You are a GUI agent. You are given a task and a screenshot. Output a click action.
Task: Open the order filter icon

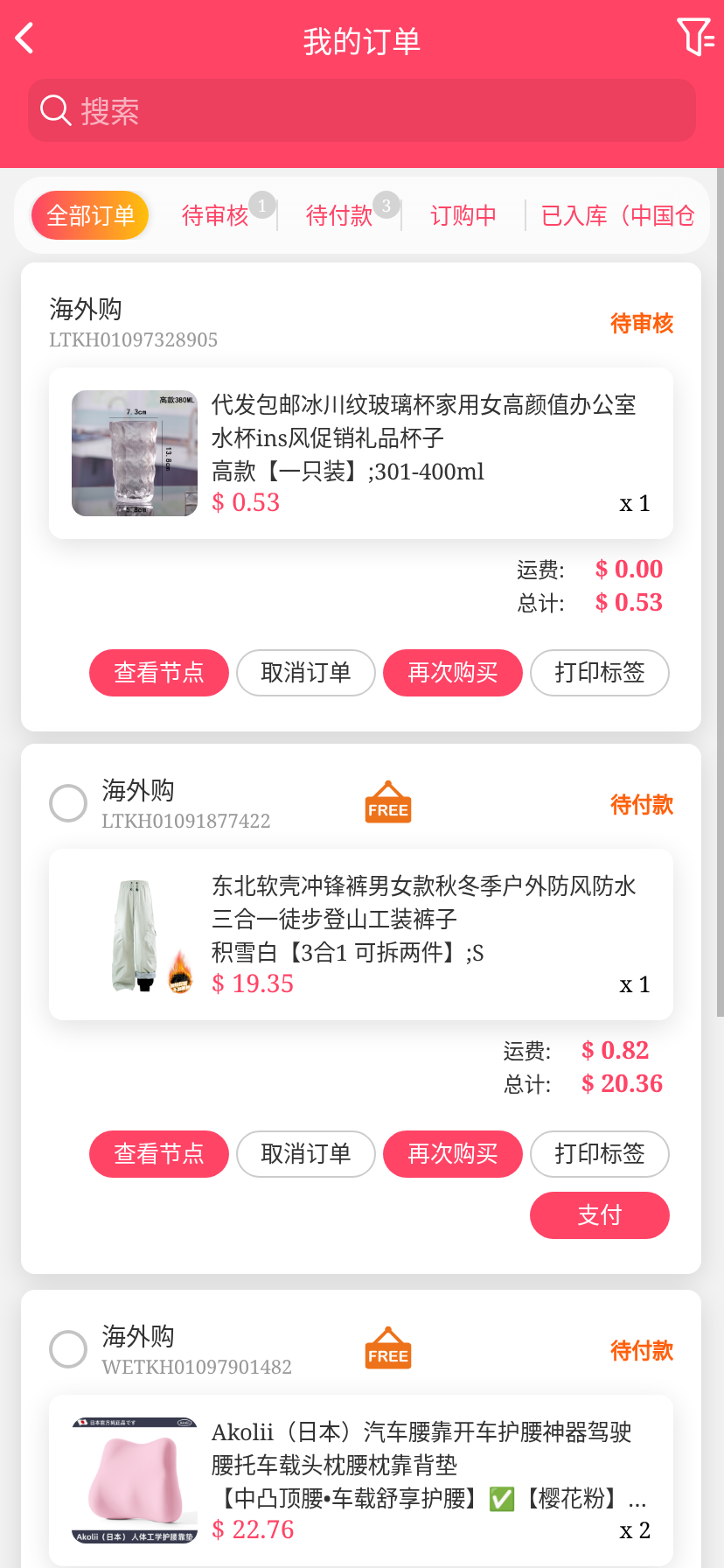coord(695,38)
